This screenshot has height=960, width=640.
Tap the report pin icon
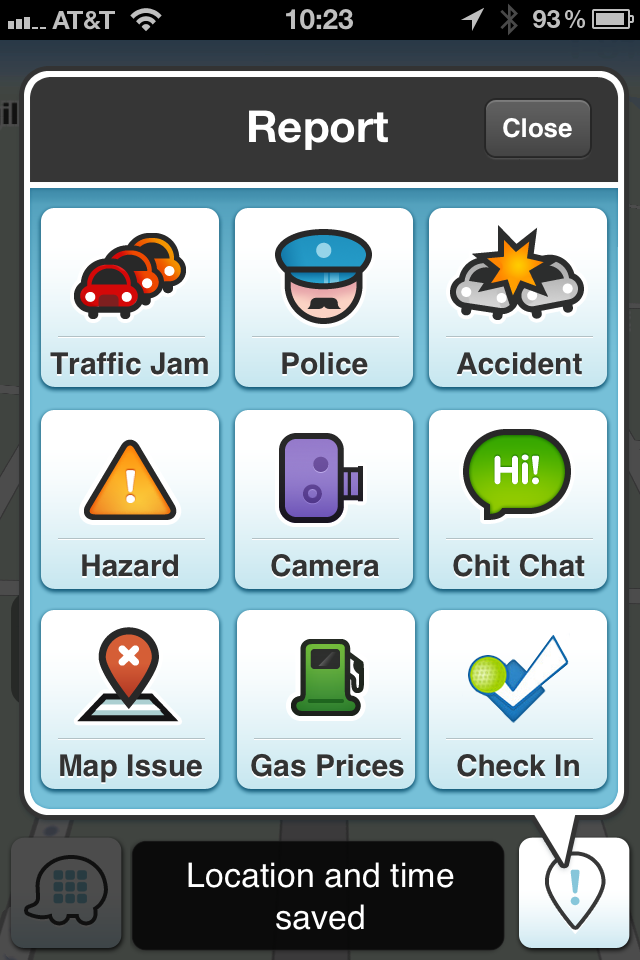[x=574, y=893]
